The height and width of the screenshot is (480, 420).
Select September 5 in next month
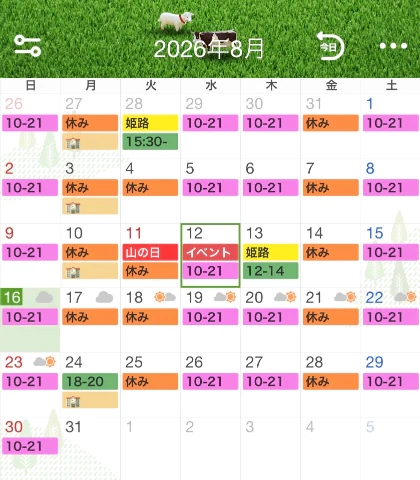[x=390, y=448]
